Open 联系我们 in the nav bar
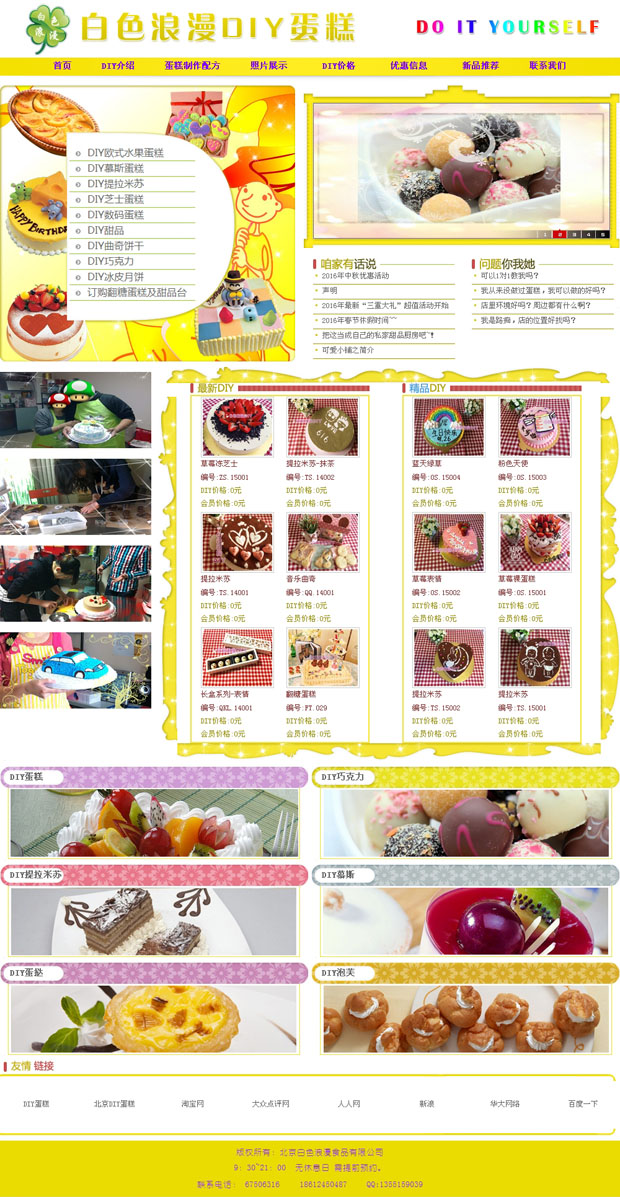Viewport: 620px width, 1197px height. pyautogui.click(x=547, y=66)
